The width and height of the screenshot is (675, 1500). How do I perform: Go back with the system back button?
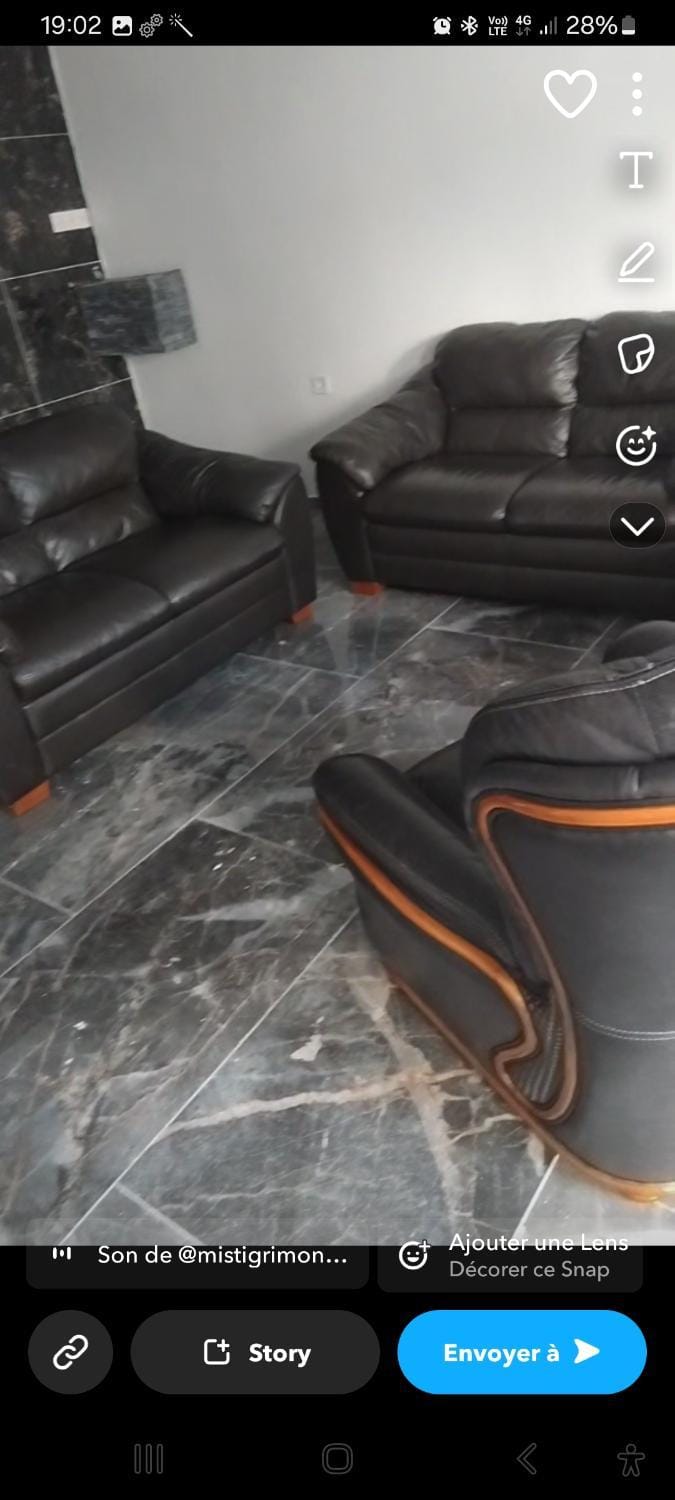[x=527, y=1459]
